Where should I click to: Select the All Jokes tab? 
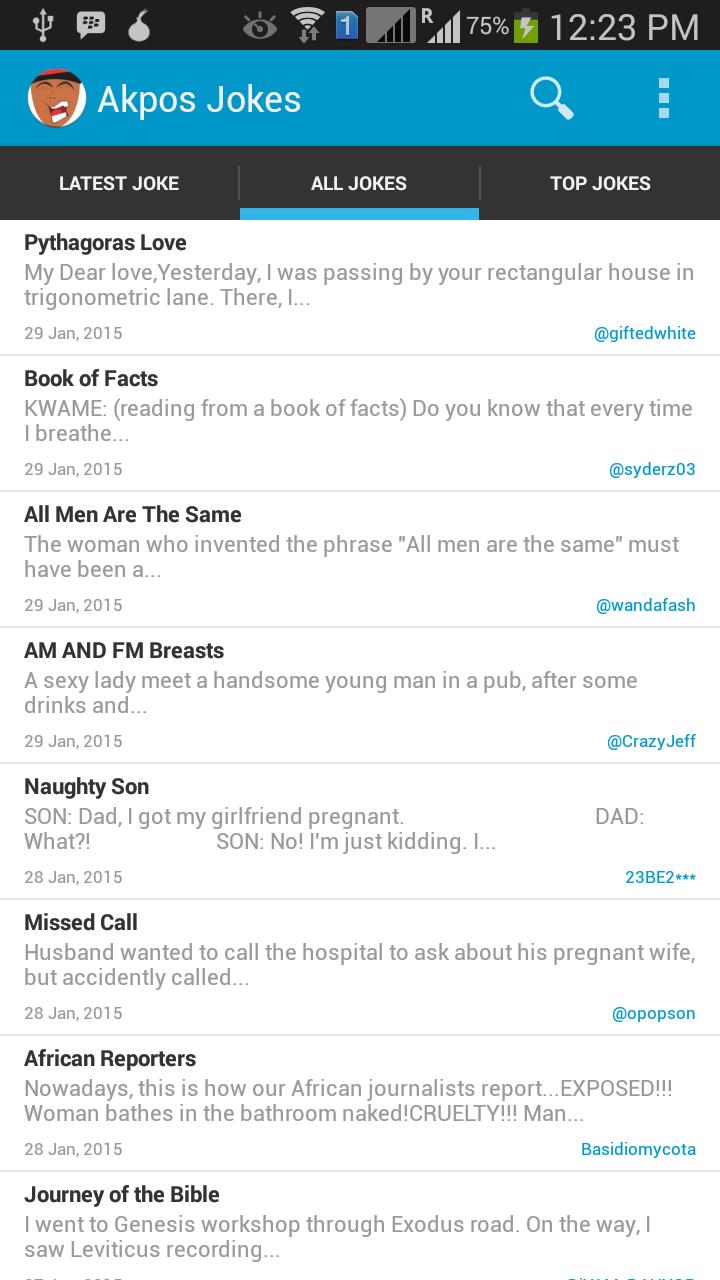[x=359, y=183]
